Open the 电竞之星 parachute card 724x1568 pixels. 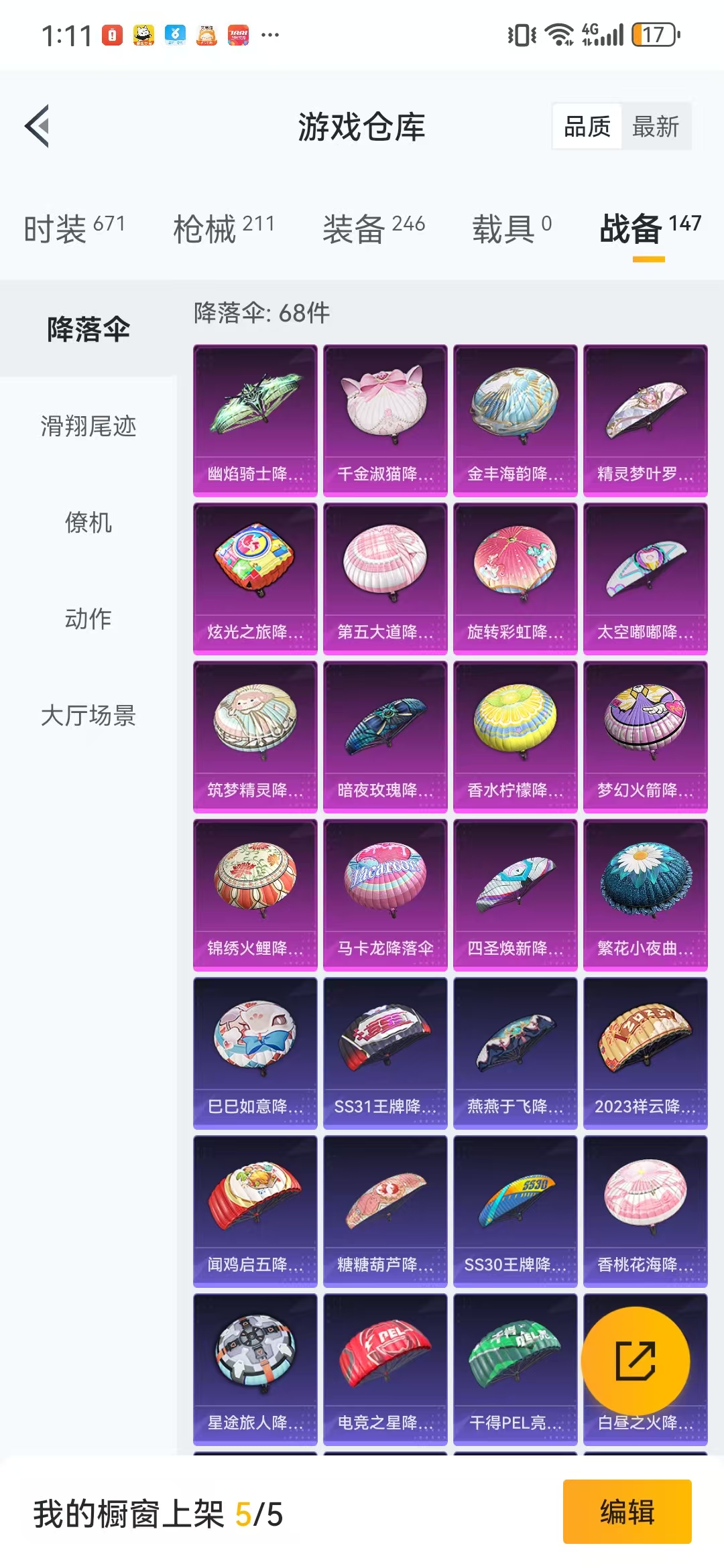385,1370
